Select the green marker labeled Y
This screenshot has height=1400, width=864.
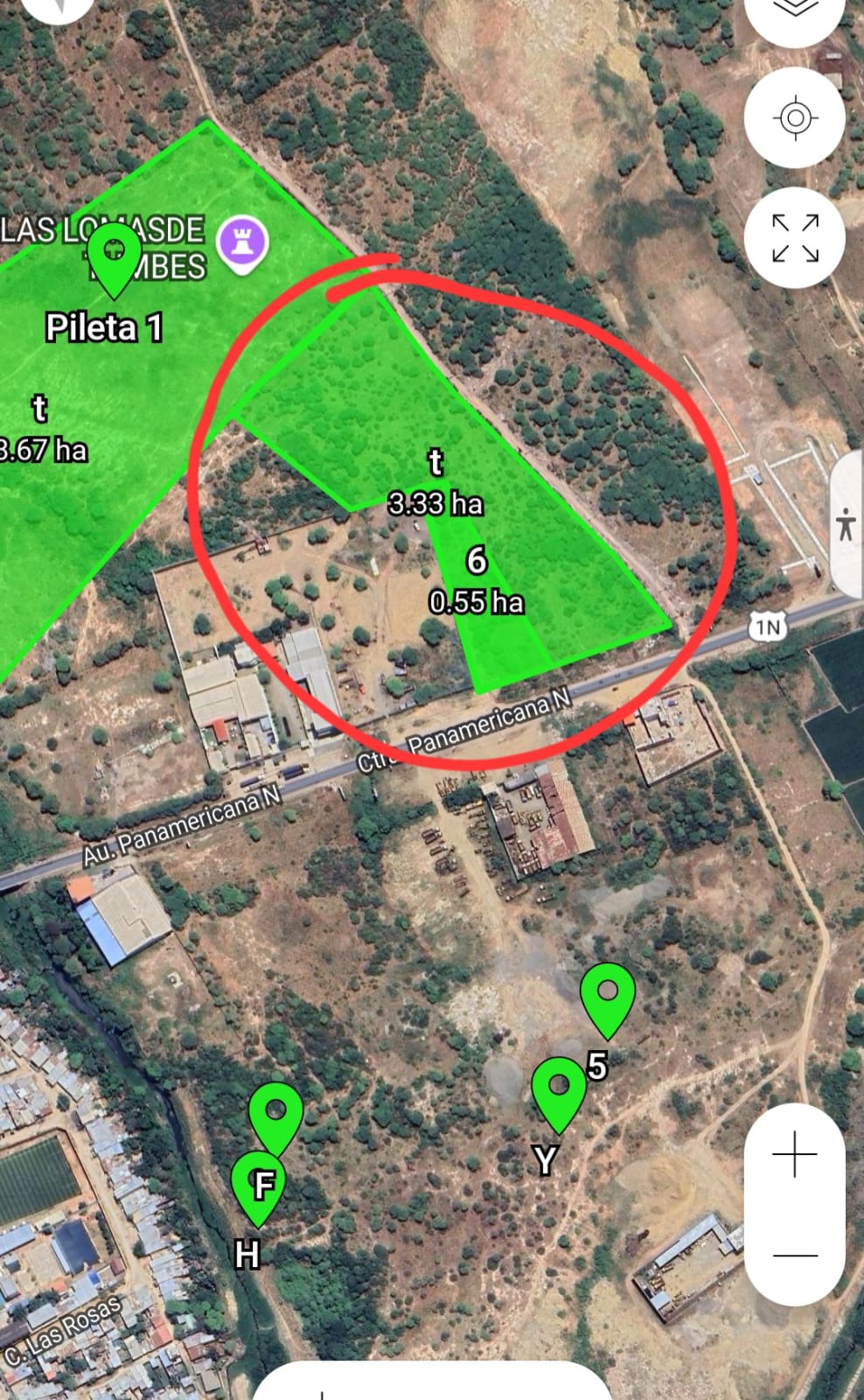[559, 1091]
